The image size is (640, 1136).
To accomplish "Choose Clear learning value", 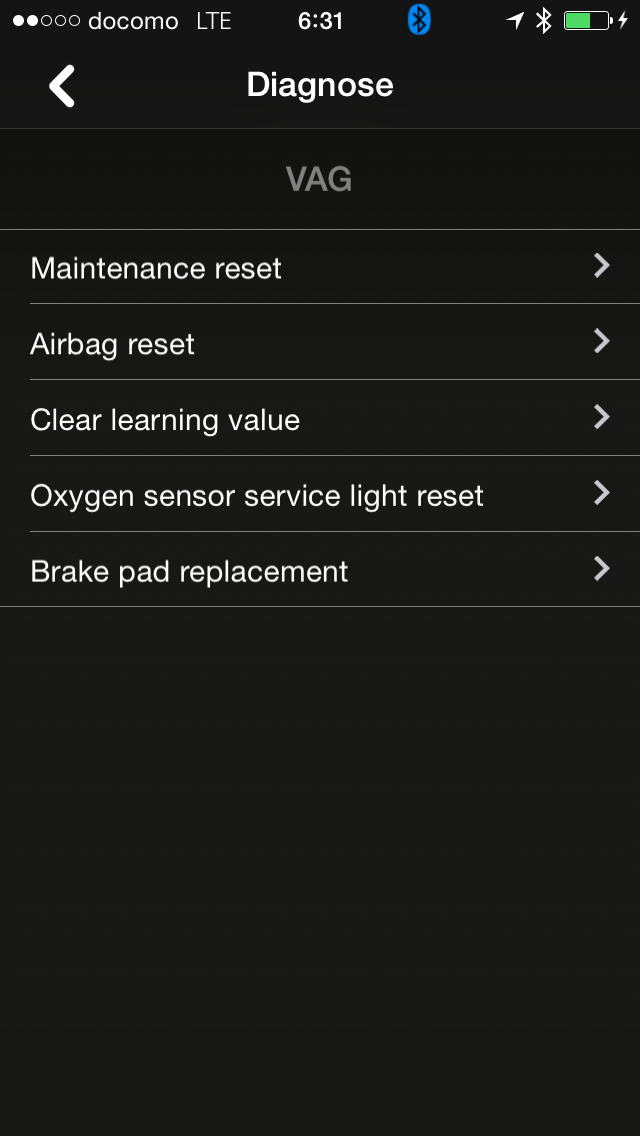I will pos(320,419).
